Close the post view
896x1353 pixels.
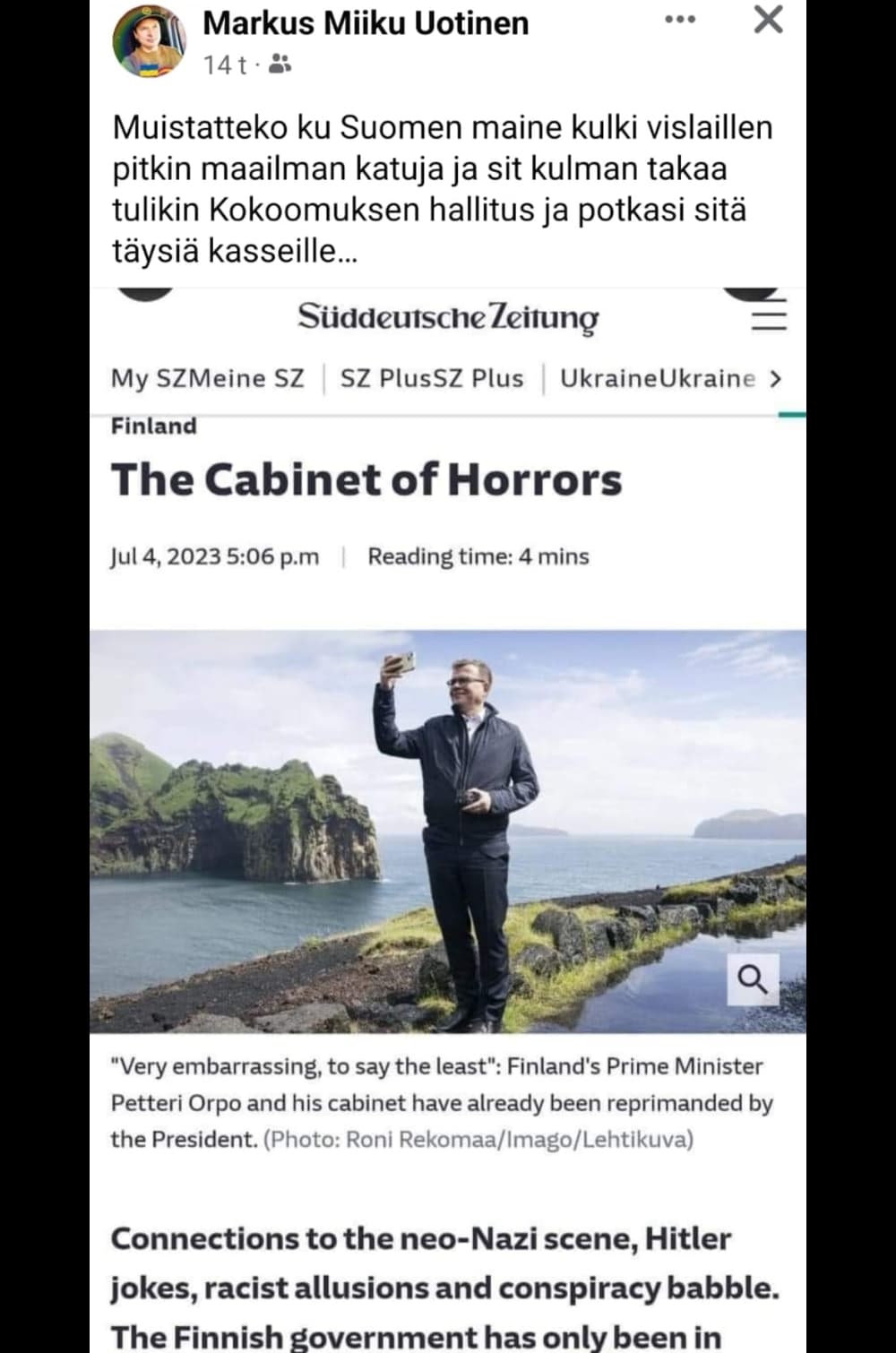pyautogui.click(x=768, y=20)
